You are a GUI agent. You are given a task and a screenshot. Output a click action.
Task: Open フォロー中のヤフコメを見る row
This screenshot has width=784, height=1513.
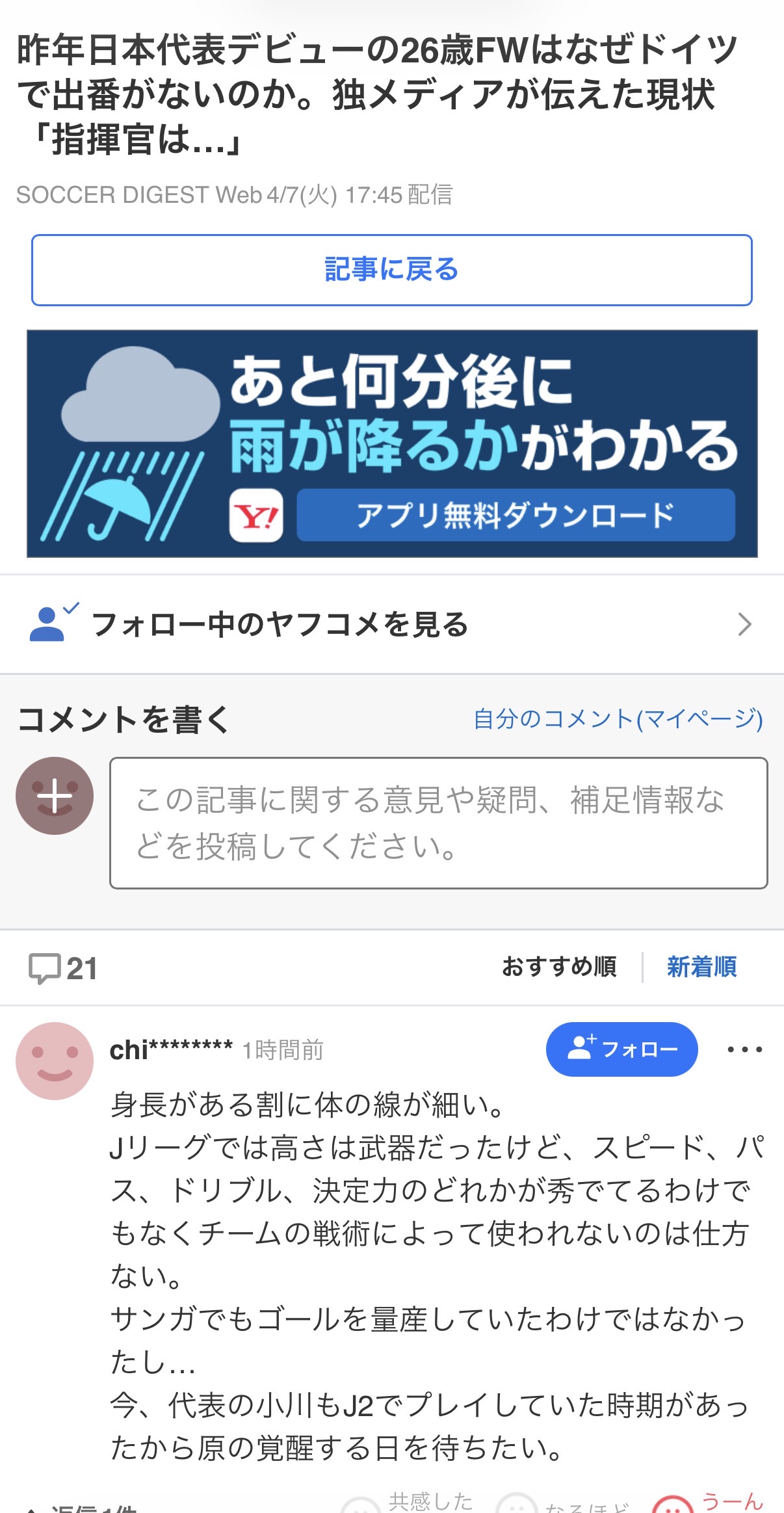point(391,624)
